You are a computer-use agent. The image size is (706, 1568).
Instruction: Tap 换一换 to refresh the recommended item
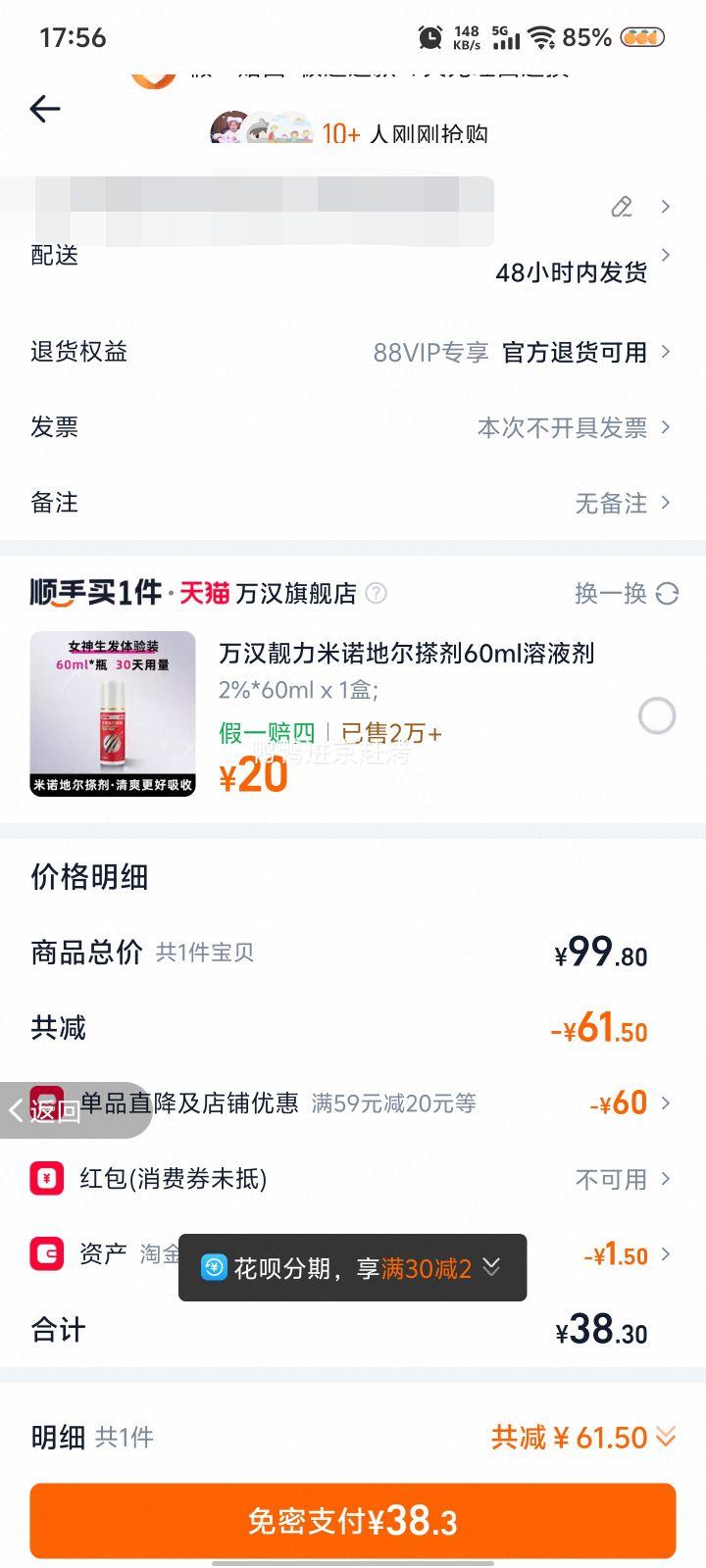627,594
